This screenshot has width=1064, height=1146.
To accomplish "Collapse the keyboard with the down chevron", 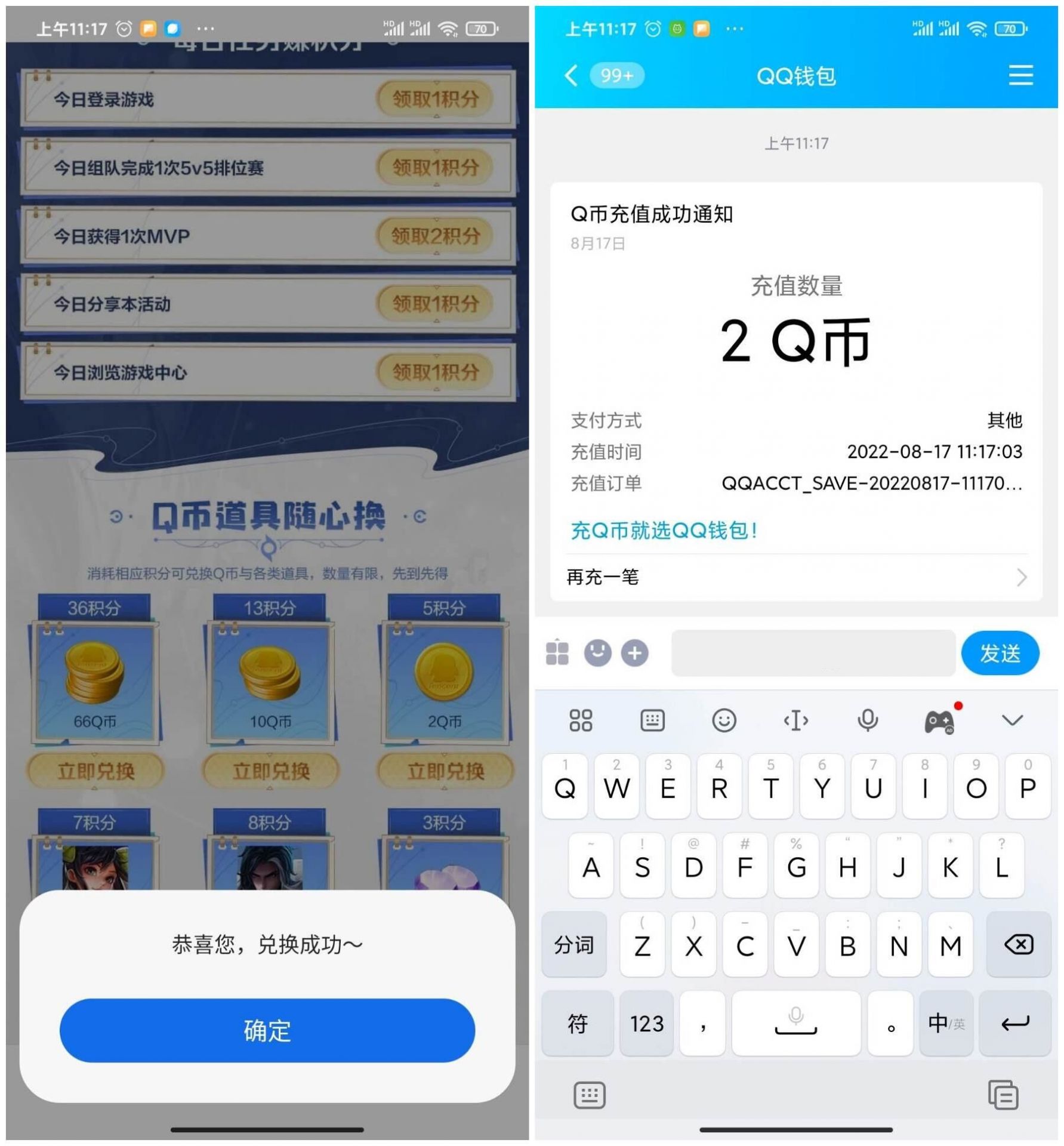I will [x=1011, y=720].
